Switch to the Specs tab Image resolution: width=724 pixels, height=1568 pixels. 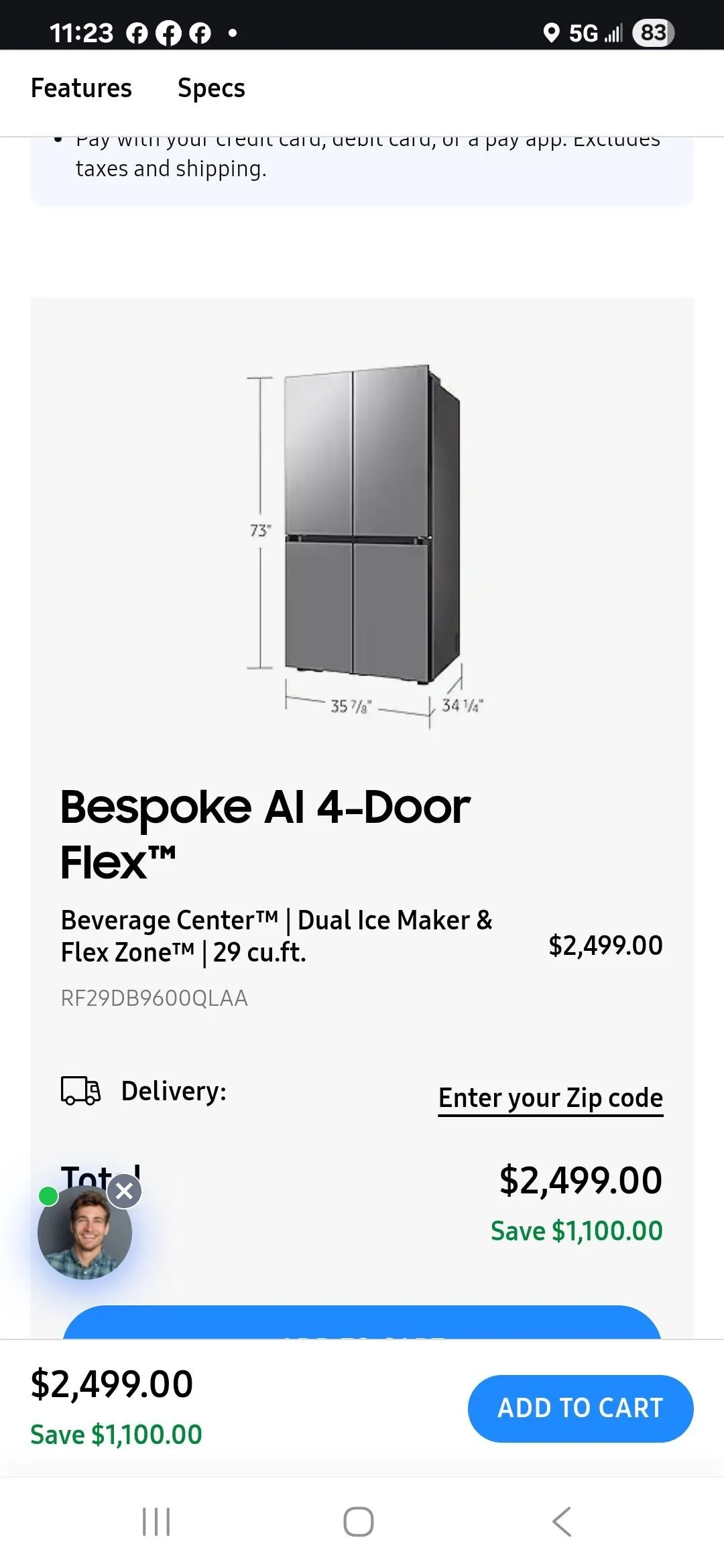click(211, 88)
